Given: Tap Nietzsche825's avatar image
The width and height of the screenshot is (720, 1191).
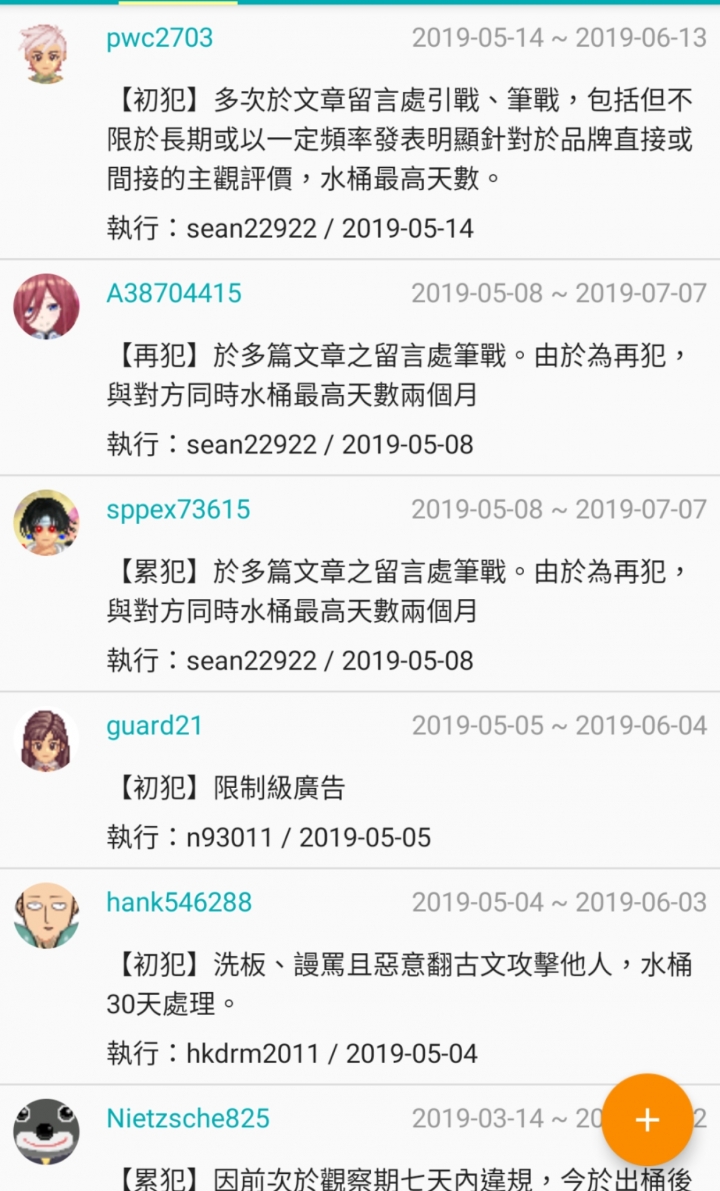Looking at the screenshot, I should [46, 1131].
